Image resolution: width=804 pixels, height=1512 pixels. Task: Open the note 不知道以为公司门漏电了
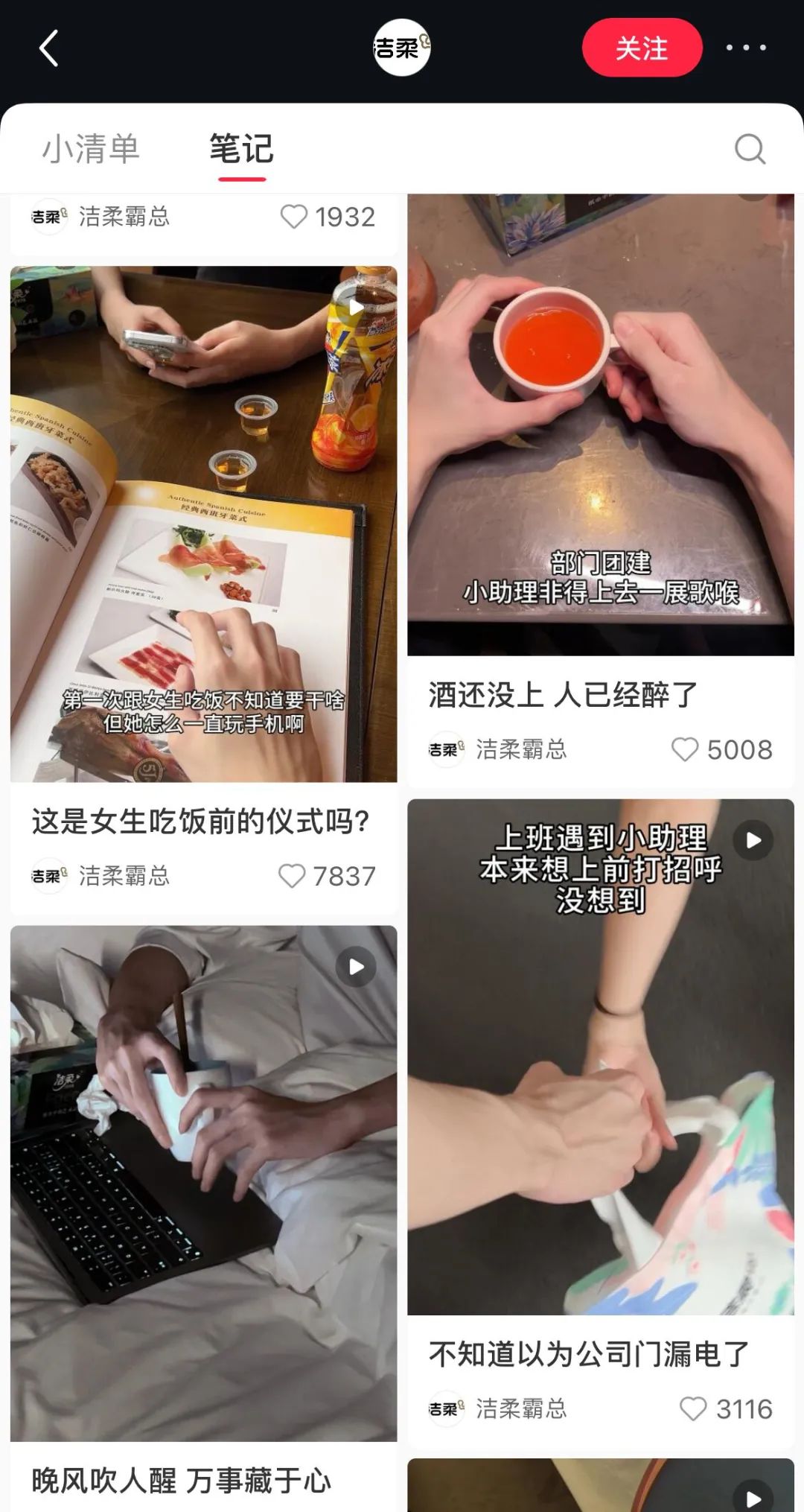click(588, 1354)
